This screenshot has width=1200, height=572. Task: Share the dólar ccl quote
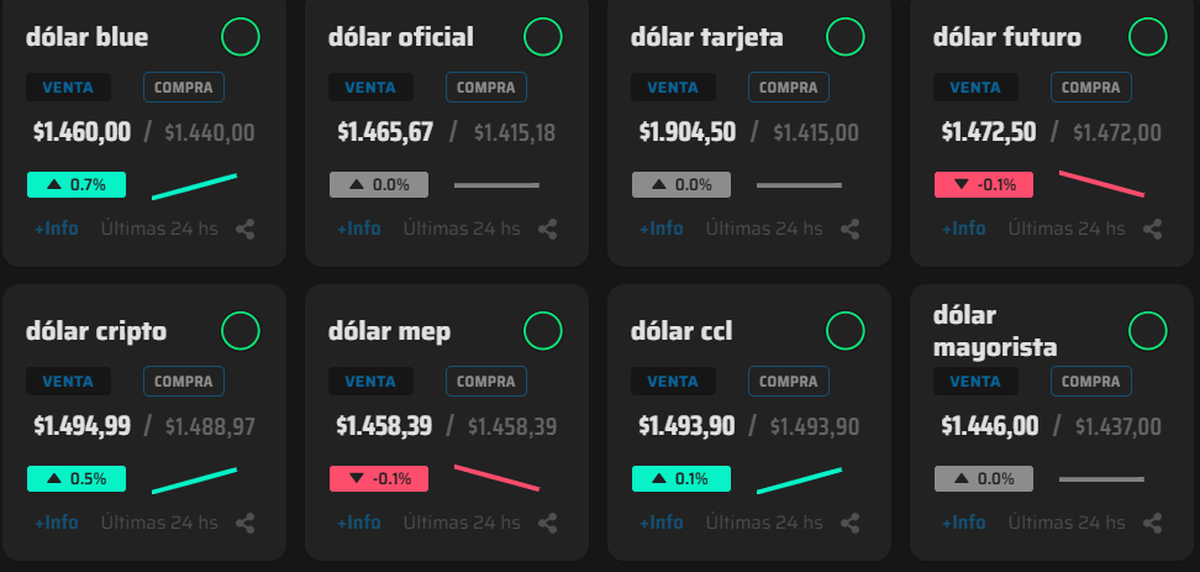pyautogui.click(x=850, y=523)
